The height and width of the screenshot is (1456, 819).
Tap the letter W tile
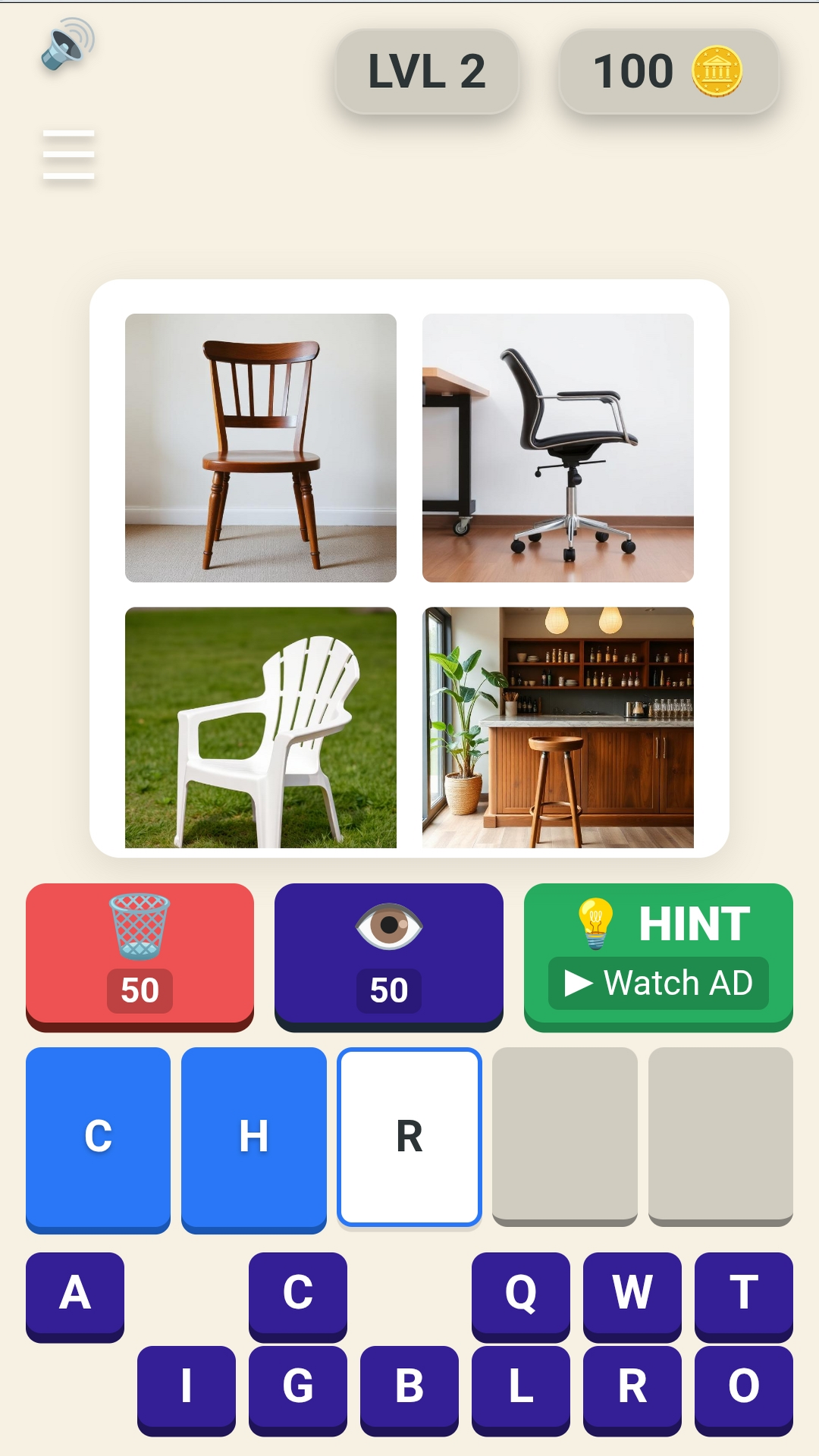(632, 1294)
